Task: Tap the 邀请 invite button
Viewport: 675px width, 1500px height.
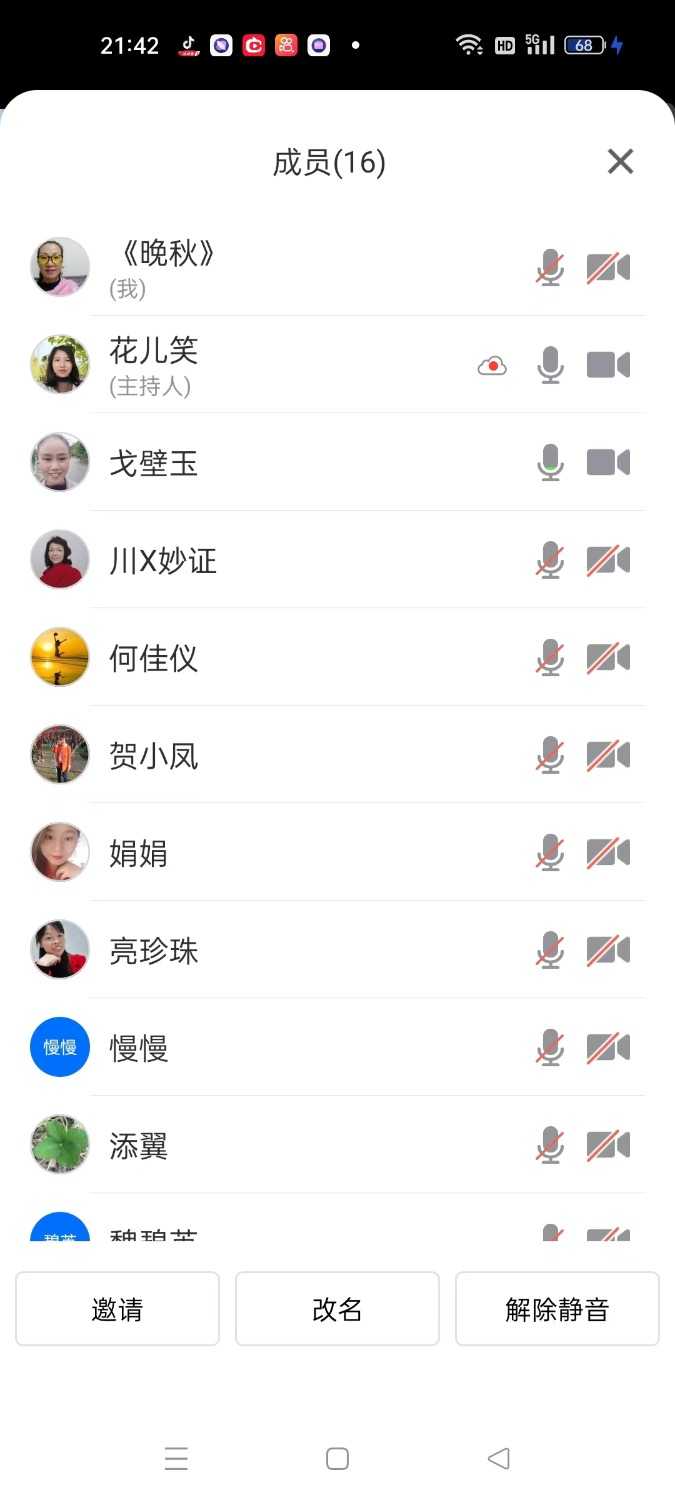Action: (x=117, y=1309)
